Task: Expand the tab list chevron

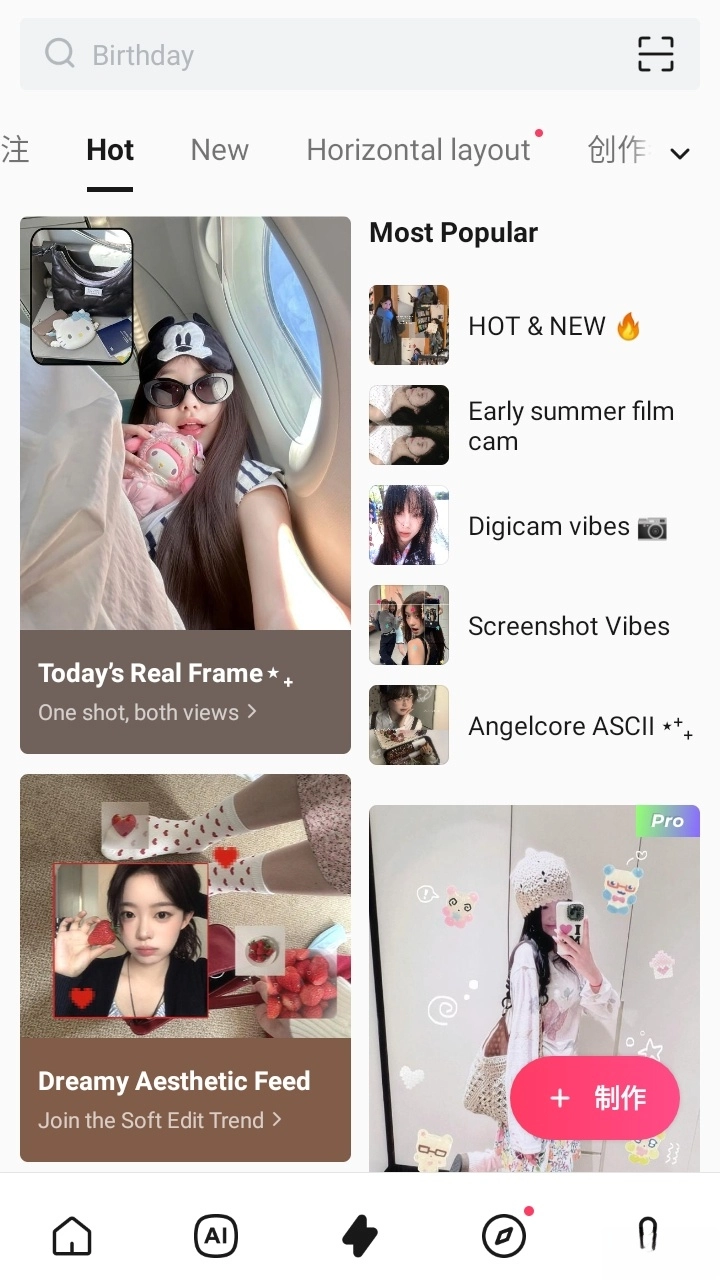Action: [x=680, y=153]
